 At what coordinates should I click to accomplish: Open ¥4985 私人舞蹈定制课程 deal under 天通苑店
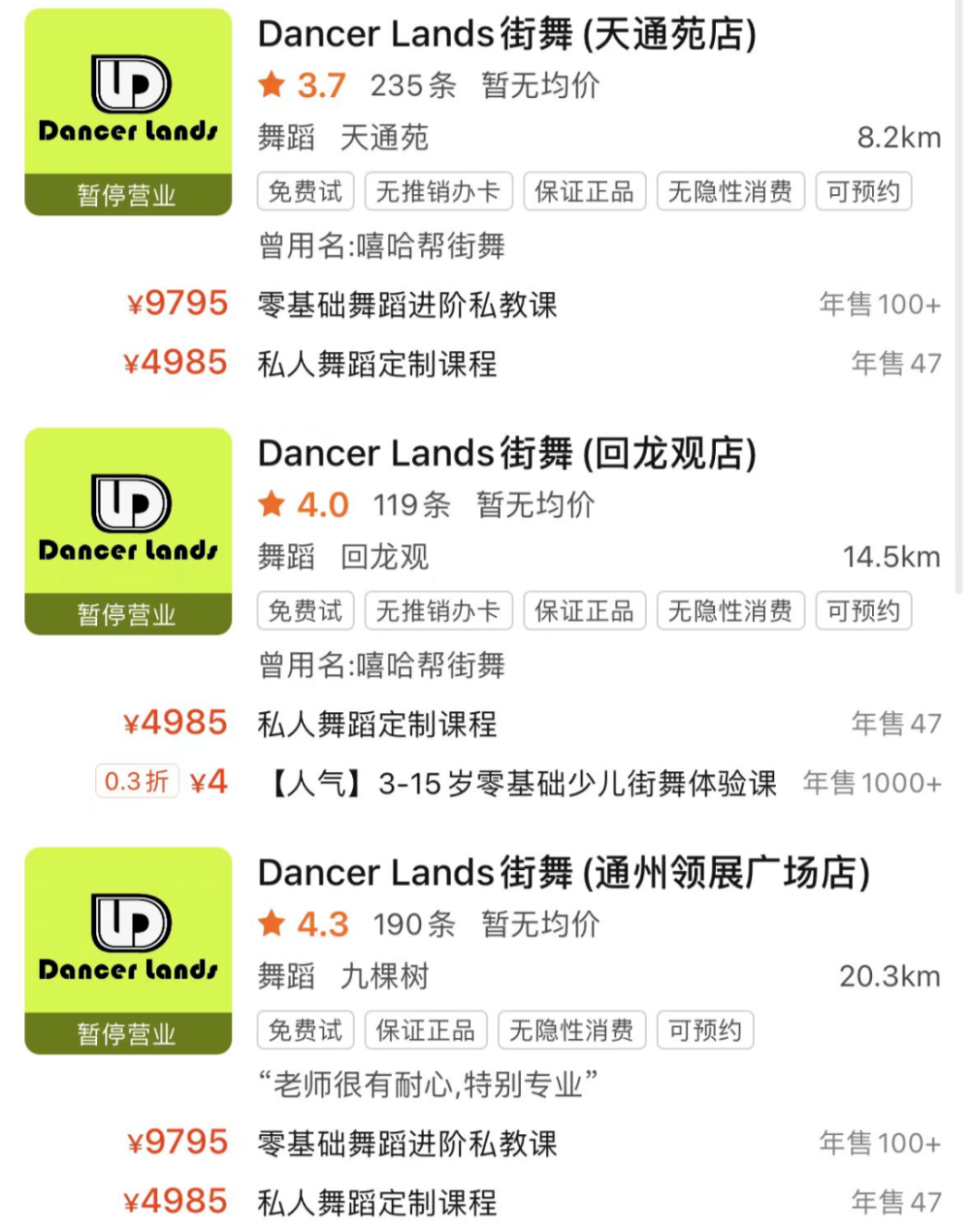coord(376,364)
